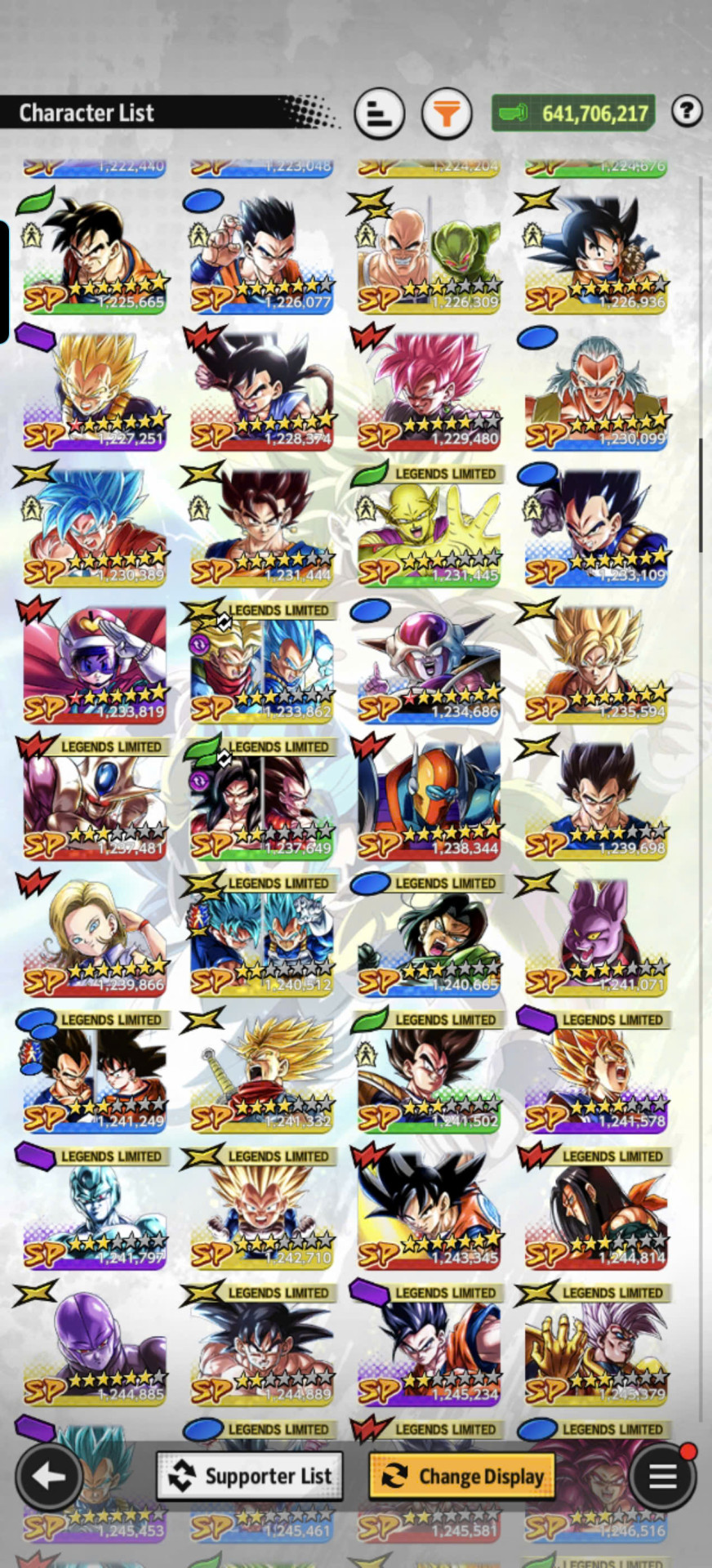Open the character filter funnel

(x=447, y=114)
